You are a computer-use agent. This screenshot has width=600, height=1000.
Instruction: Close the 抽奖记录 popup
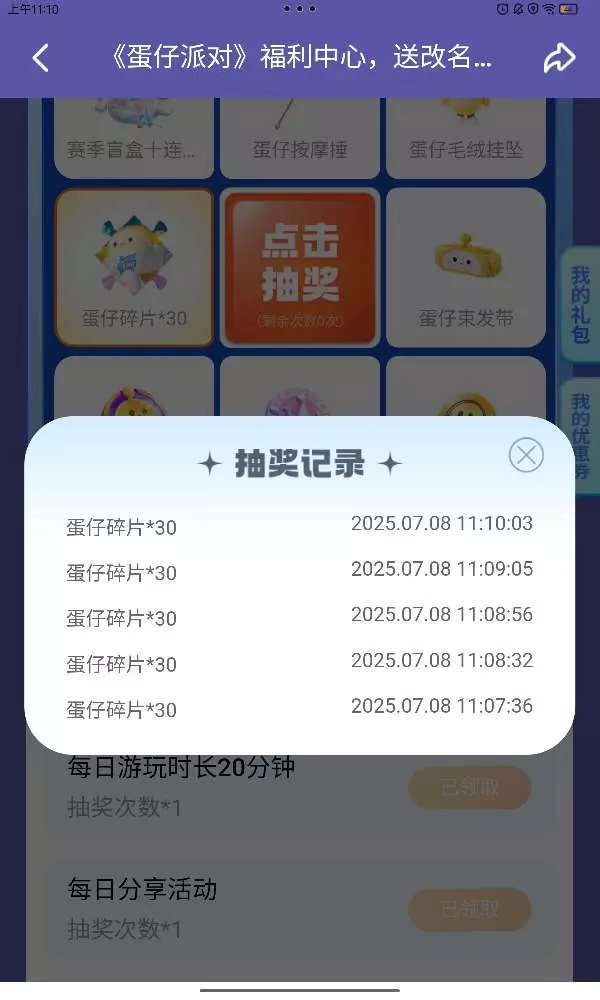tap(526, 455)
